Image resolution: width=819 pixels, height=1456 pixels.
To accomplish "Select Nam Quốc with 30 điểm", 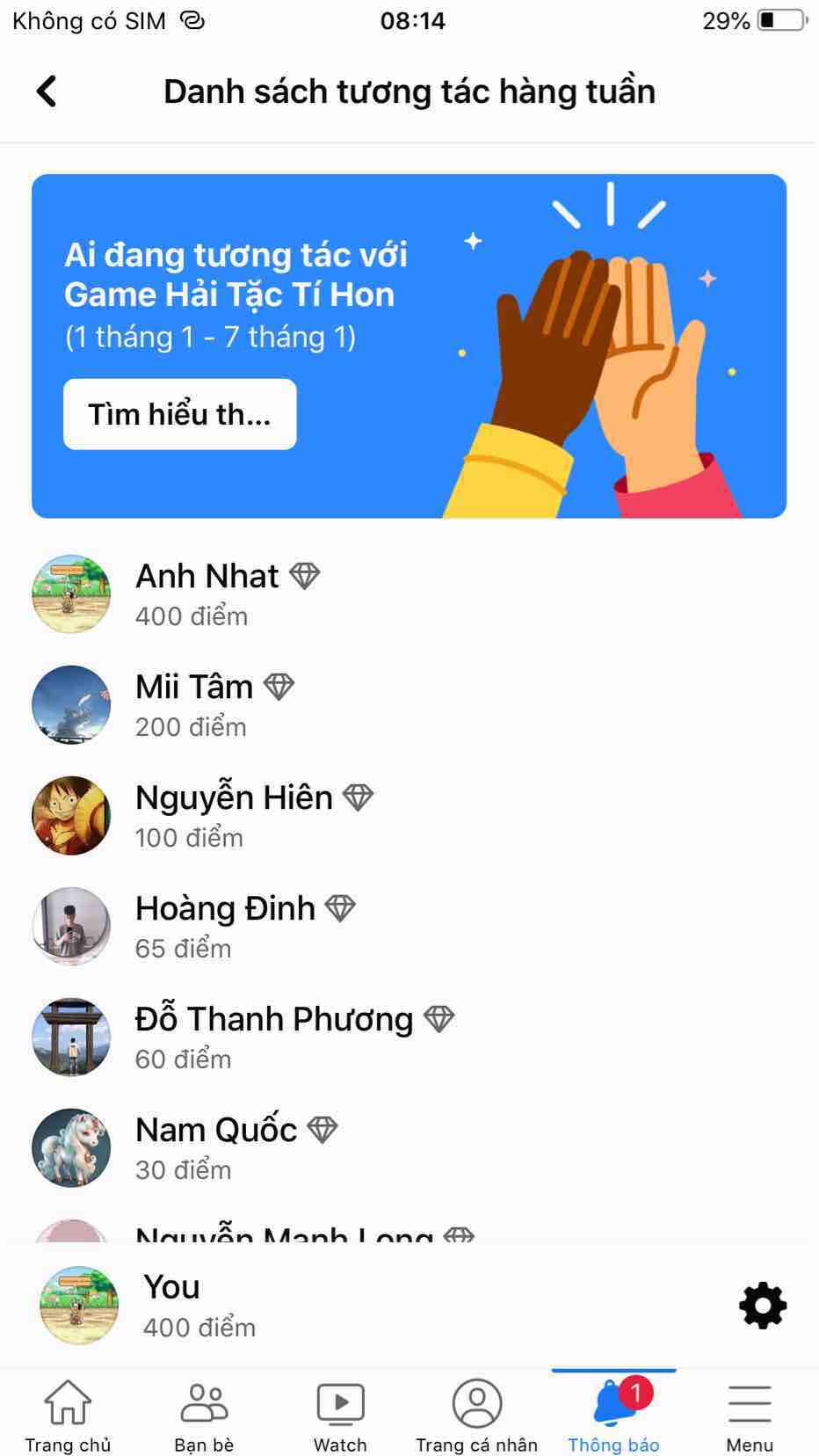I will point(216,1148).
